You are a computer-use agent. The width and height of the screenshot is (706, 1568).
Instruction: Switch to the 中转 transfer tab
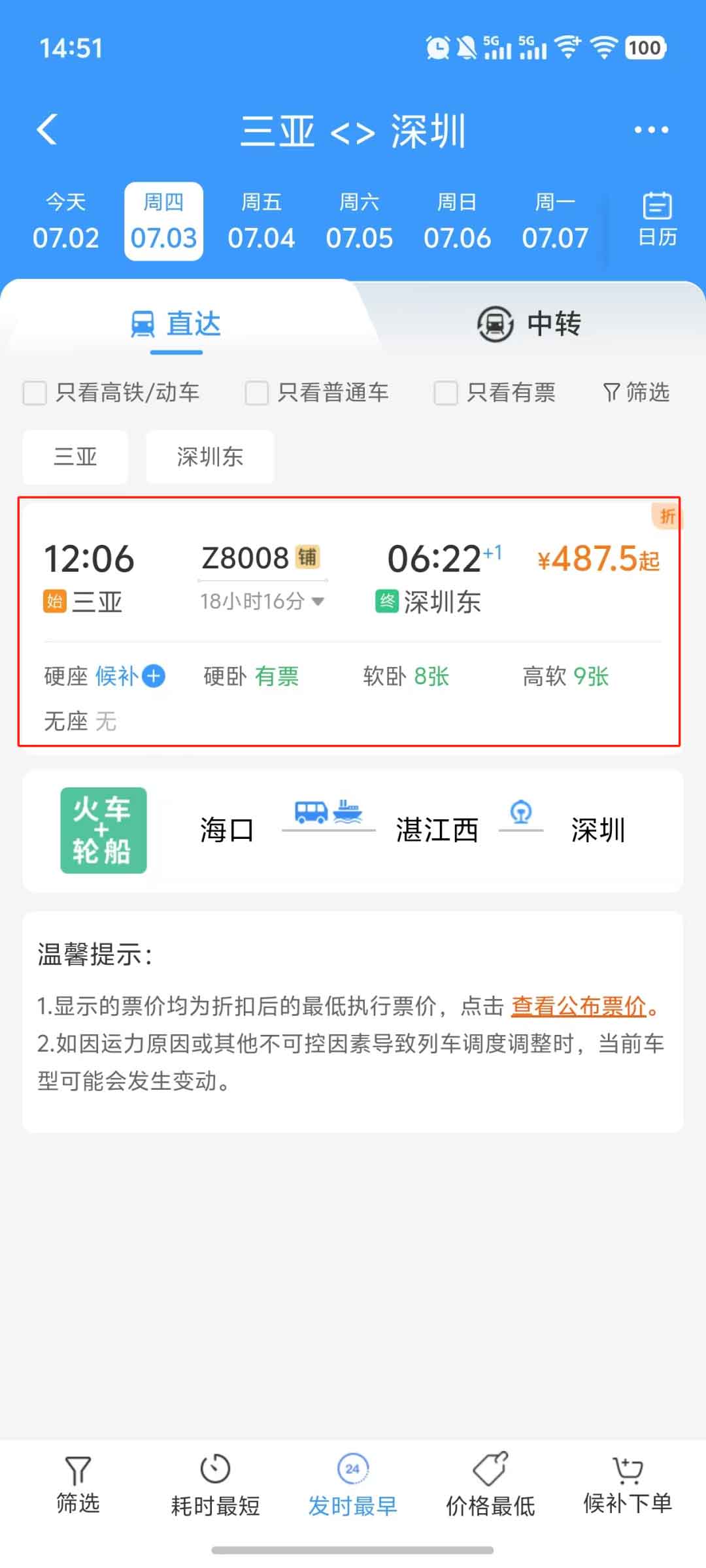(x=529, y=324)
